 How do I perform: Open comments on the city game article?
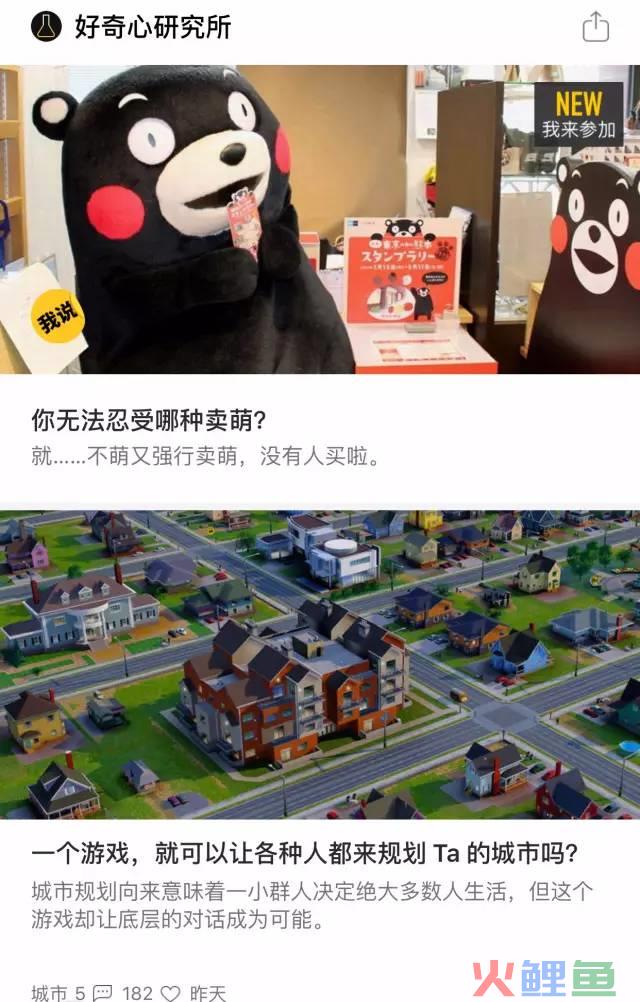tap(103, 992)
